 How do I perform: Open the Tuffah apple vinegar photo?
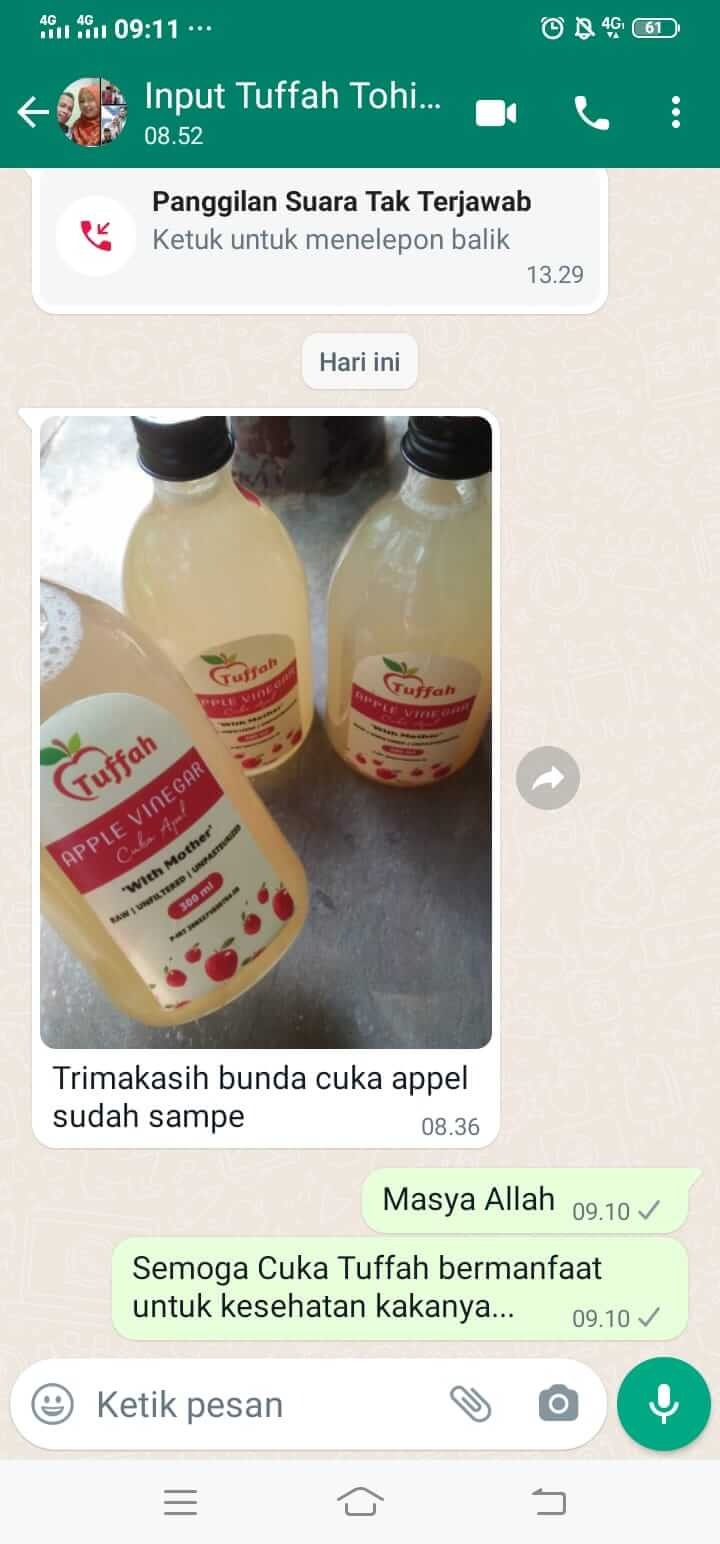pyautogui.click(x=266, y=732)
